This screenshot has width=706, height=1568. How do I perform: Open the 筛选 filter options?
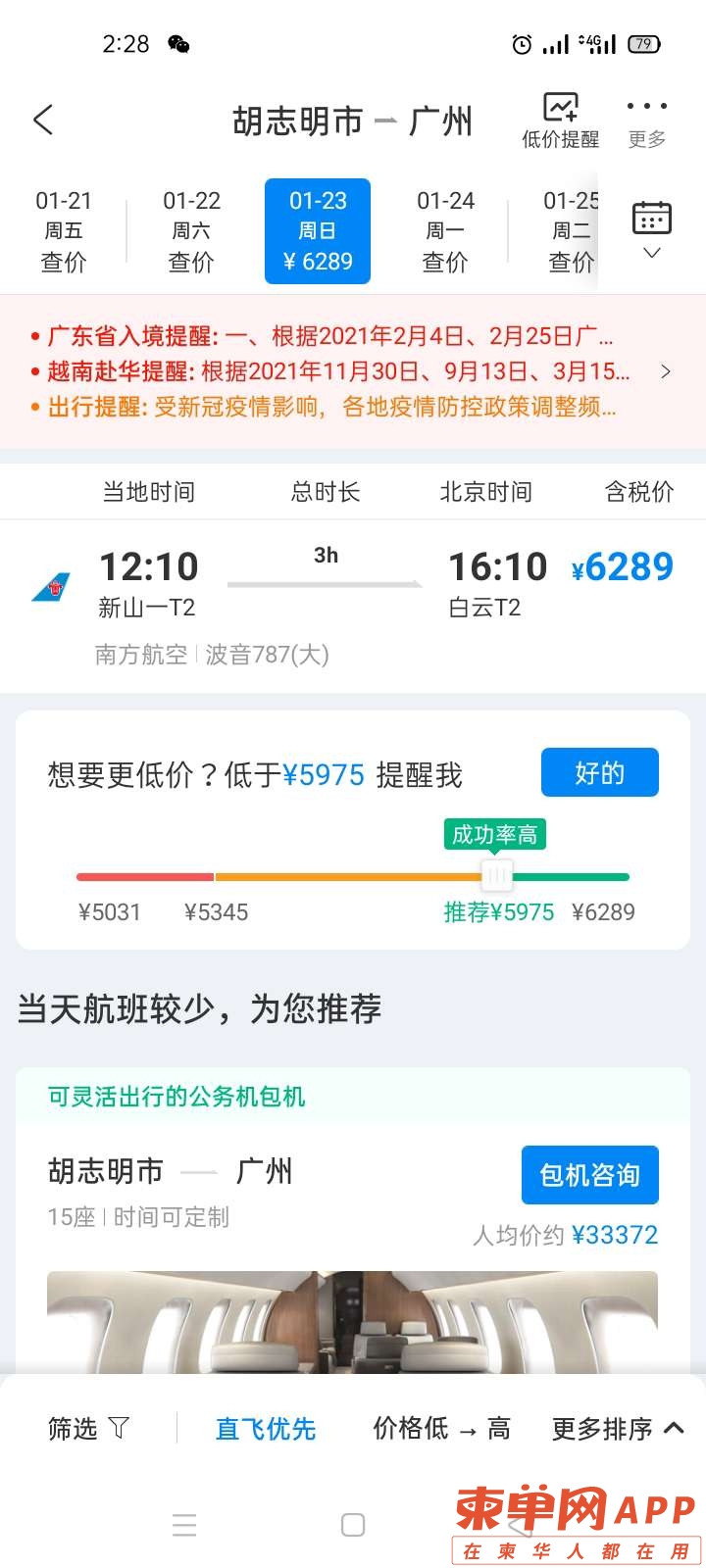tap(88, 1429)
